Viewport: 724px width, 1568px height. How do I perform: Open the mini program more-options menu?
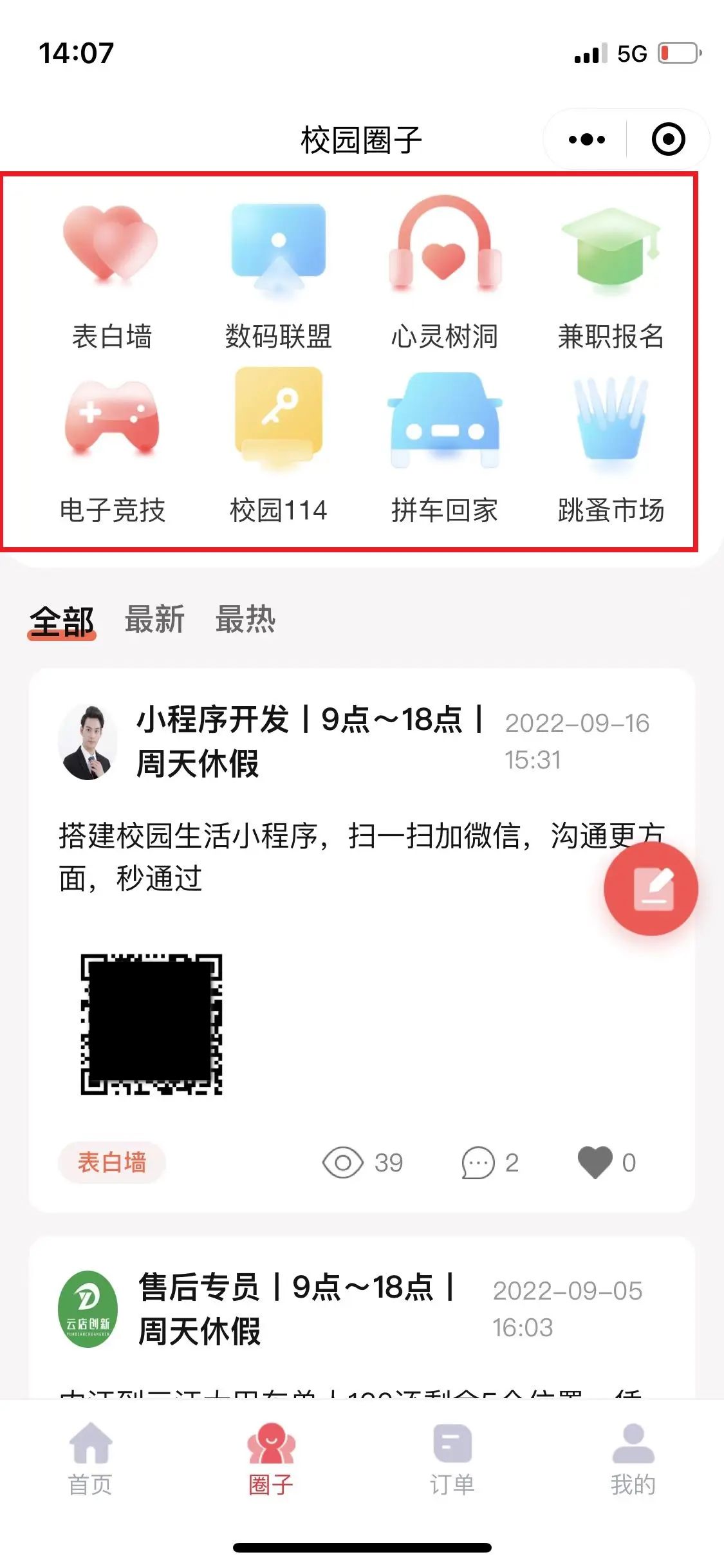(586, 140)
